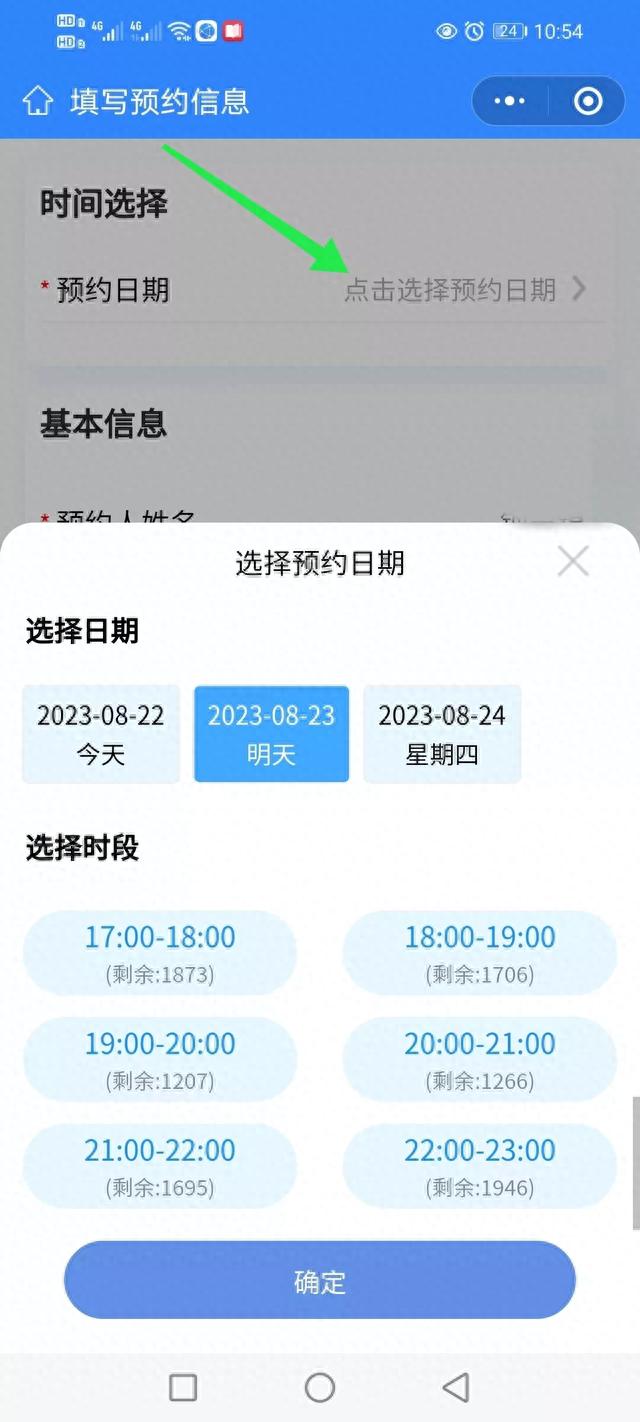The height and width of the screenshot is (1422, 640).
Task: Confirm with the 确定 button
Action: coord(320,1281)
